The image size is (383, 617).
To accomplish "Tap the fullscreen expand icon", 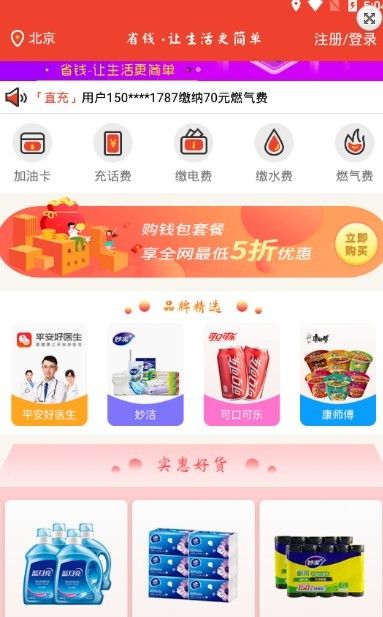I will [x=369, y=18].
